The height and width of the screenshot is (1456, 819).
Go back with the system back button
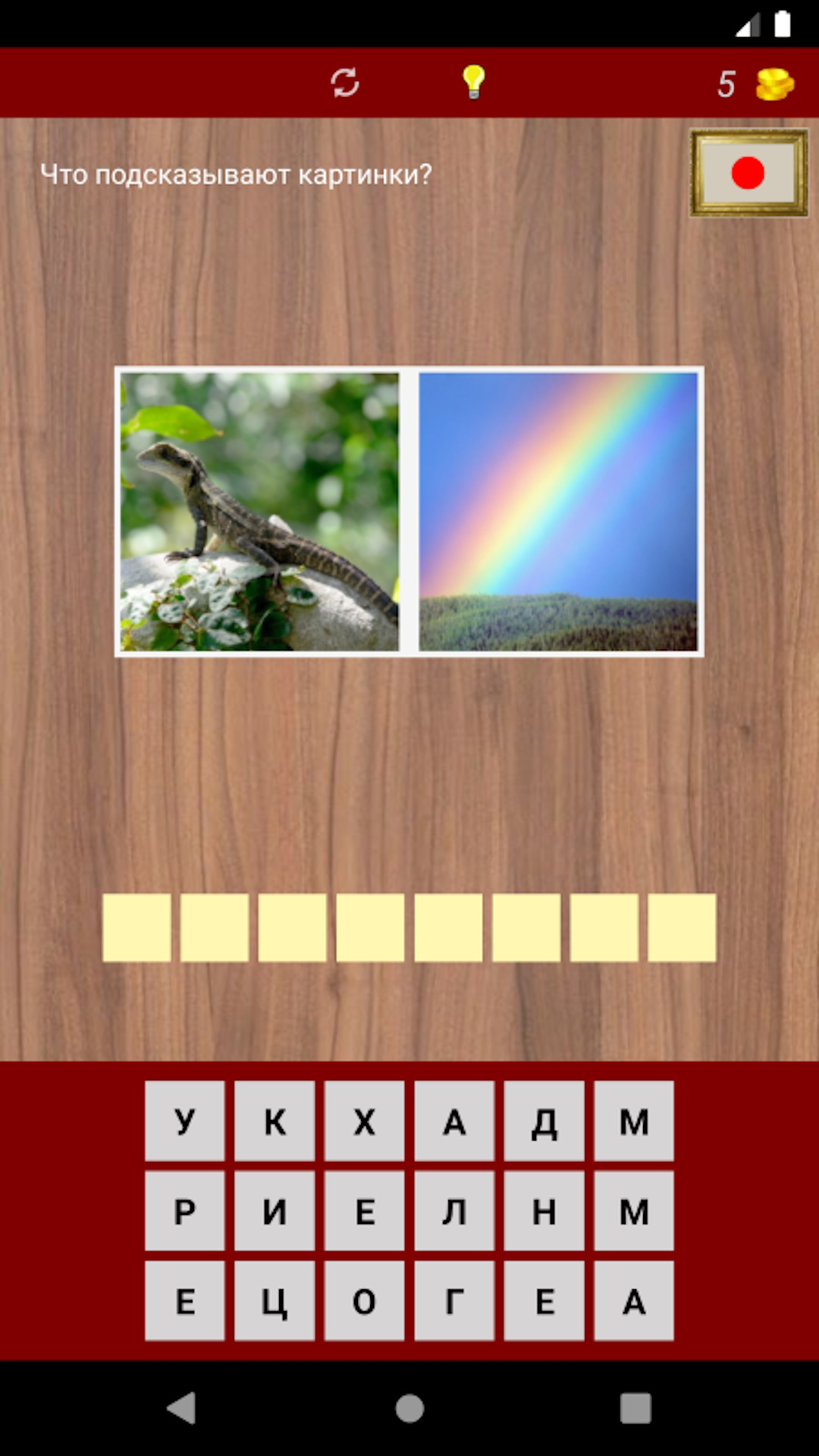[182, 1408]
